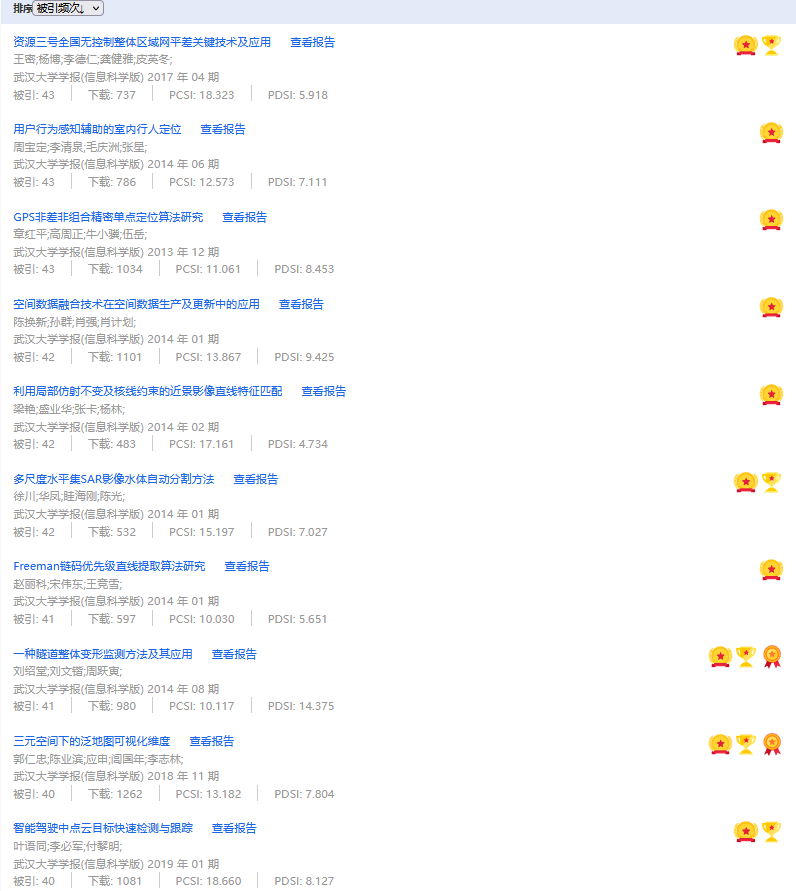Screen dimensions: 796x891
Task: View report for 用户行为感知辅助的室内行人定位
Action: tap(222, 129)
